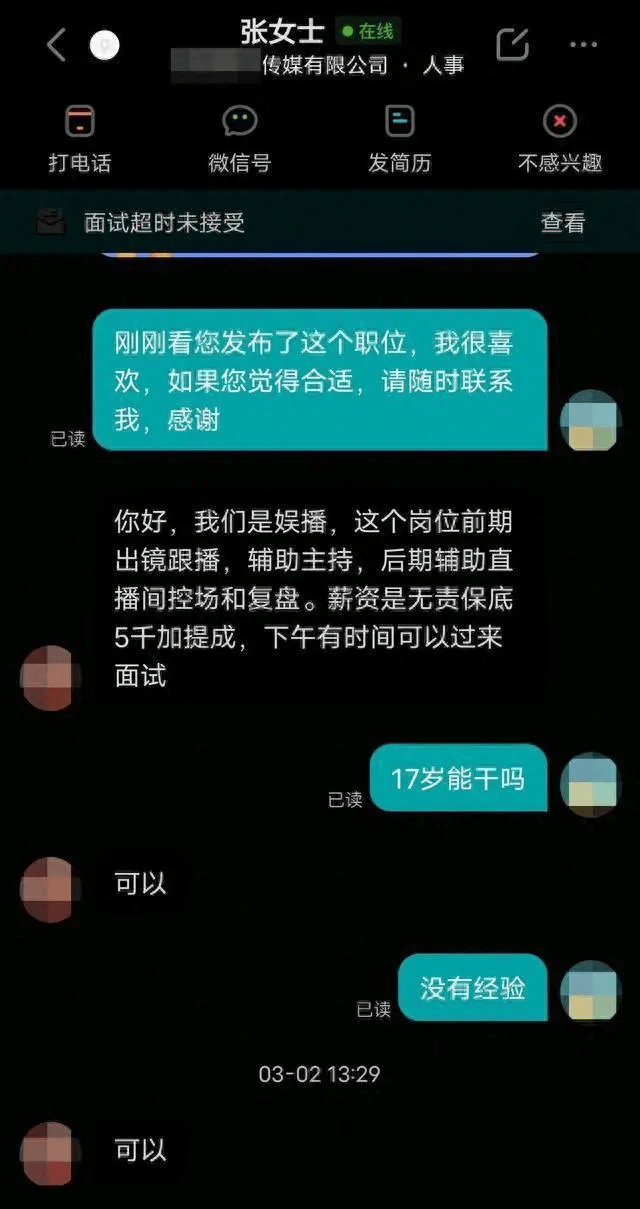The image size is (640, 1209).
Task: Open the three-dot overflow menu
Action: (x=583, y=45)
